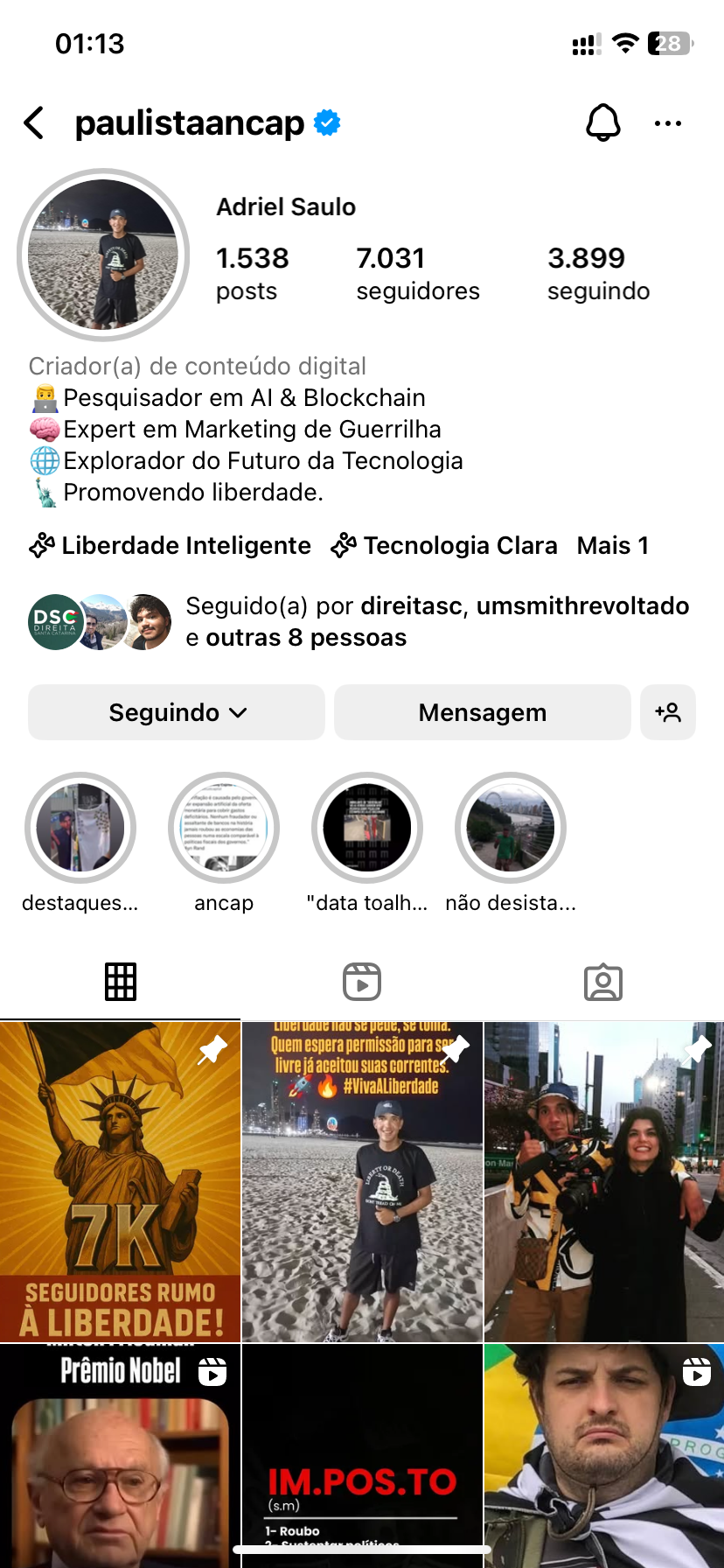Open the Tecnologia Clara channel link
This screenshot has height=1568, width=724.
pos(444,546)
